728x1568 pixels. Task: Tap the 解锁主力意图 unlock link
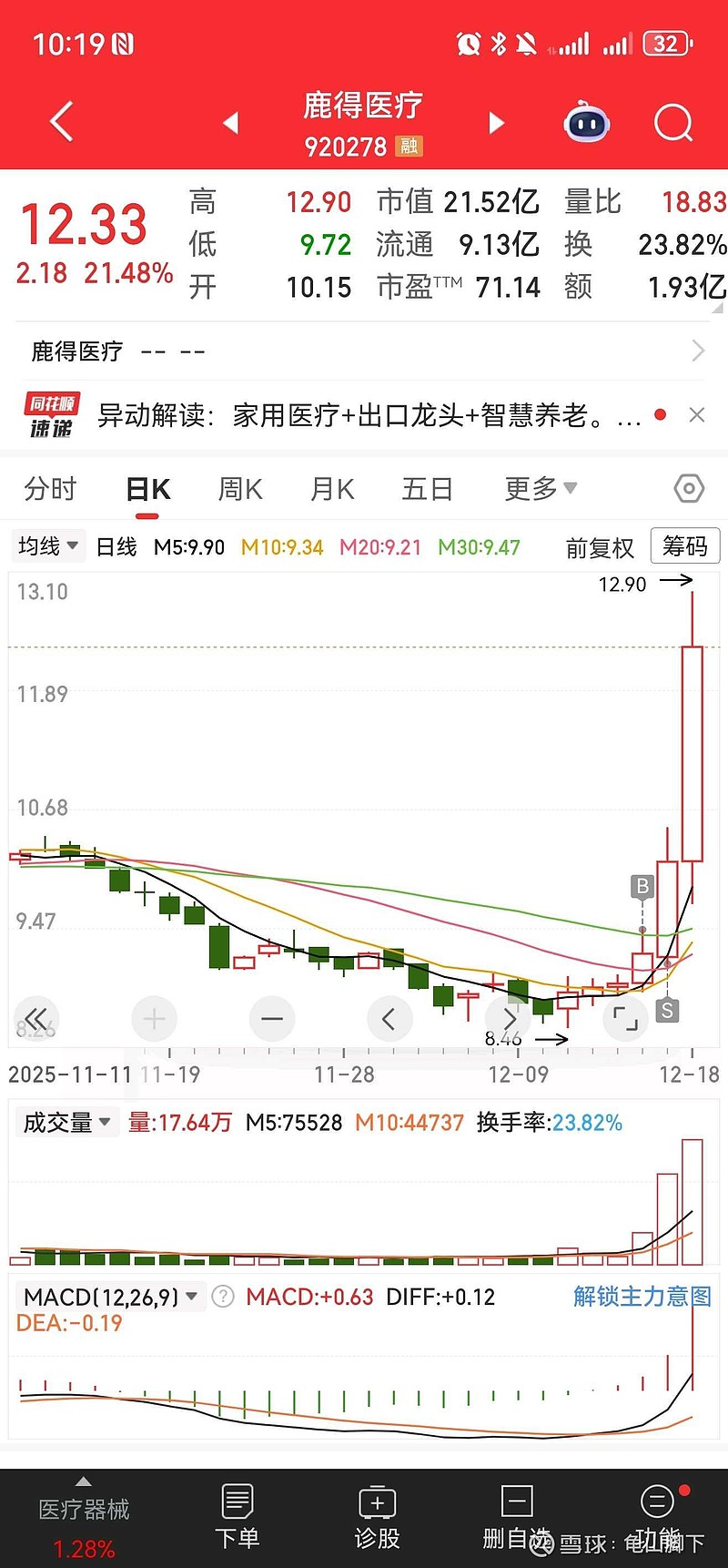point(641,1296)
